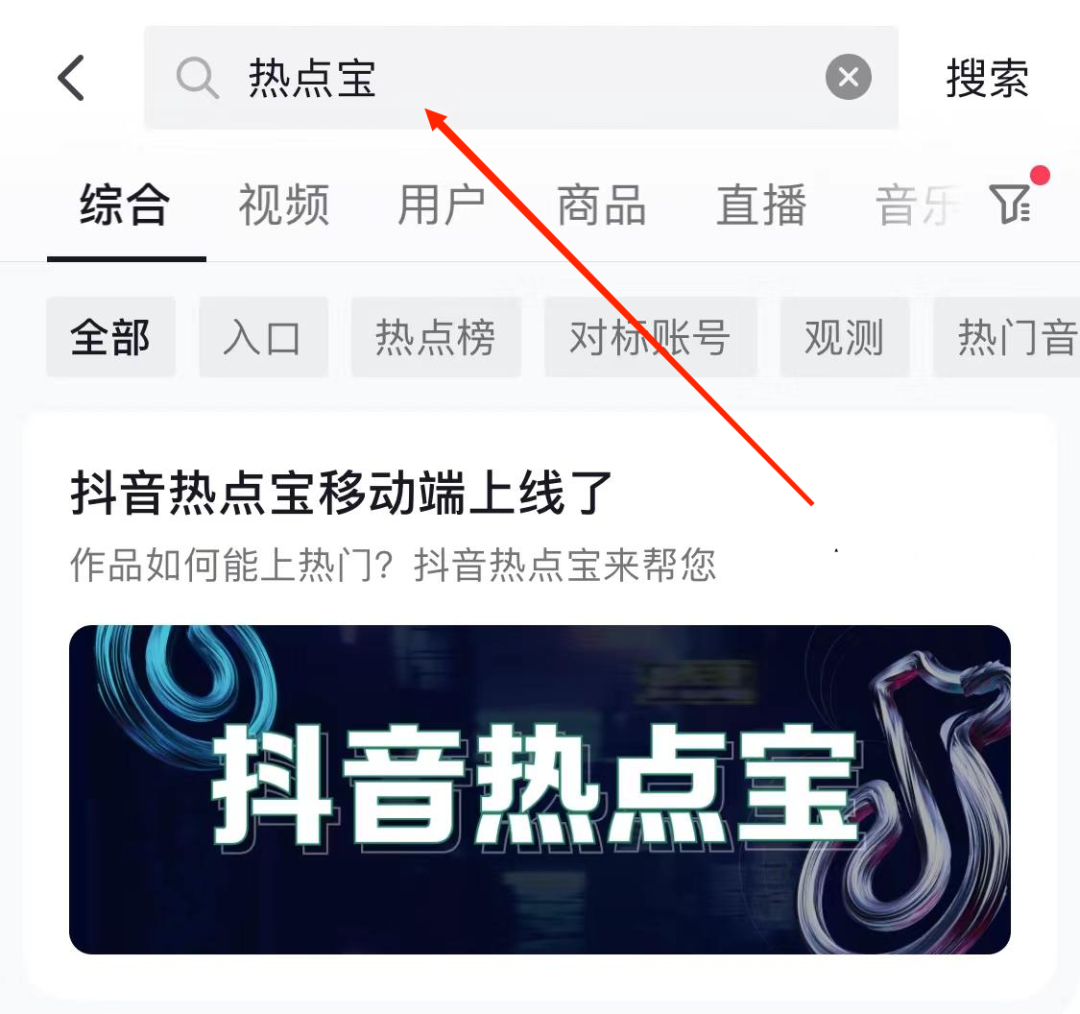Viewport: 1080px width, 1014px height.
Task: Select the 全部 chip
Action: click(111, 338)
